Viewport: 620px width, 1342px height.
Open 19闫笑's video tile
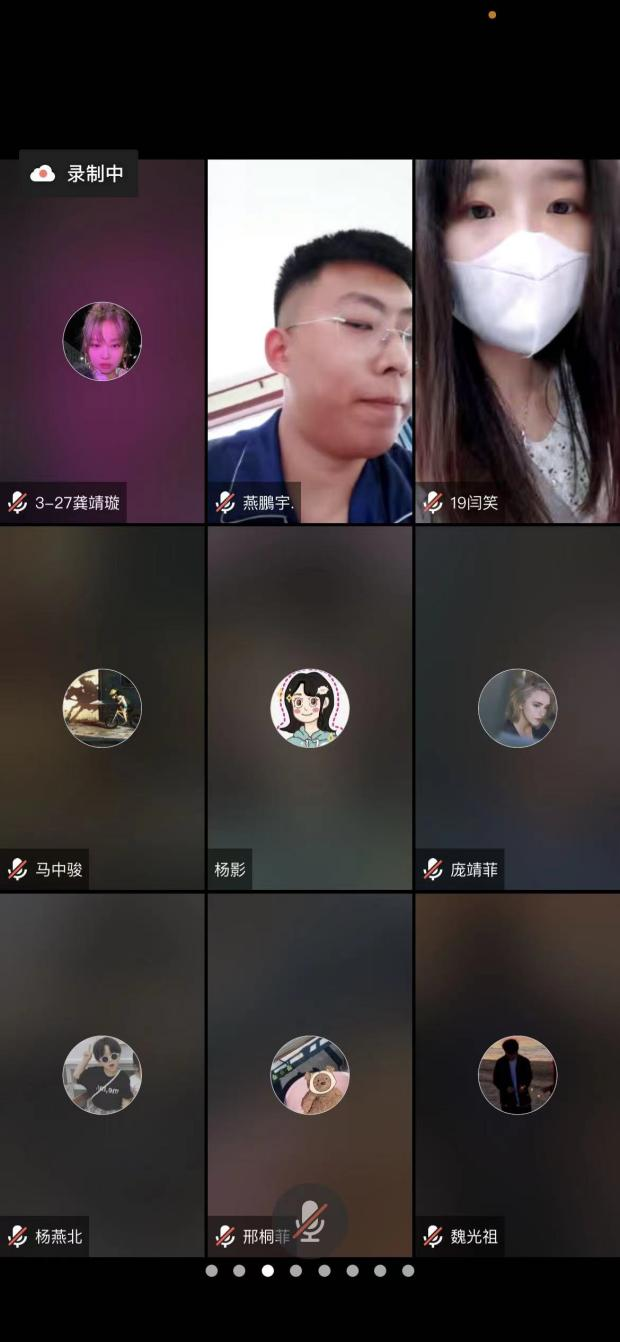click(x=517, y=341)
